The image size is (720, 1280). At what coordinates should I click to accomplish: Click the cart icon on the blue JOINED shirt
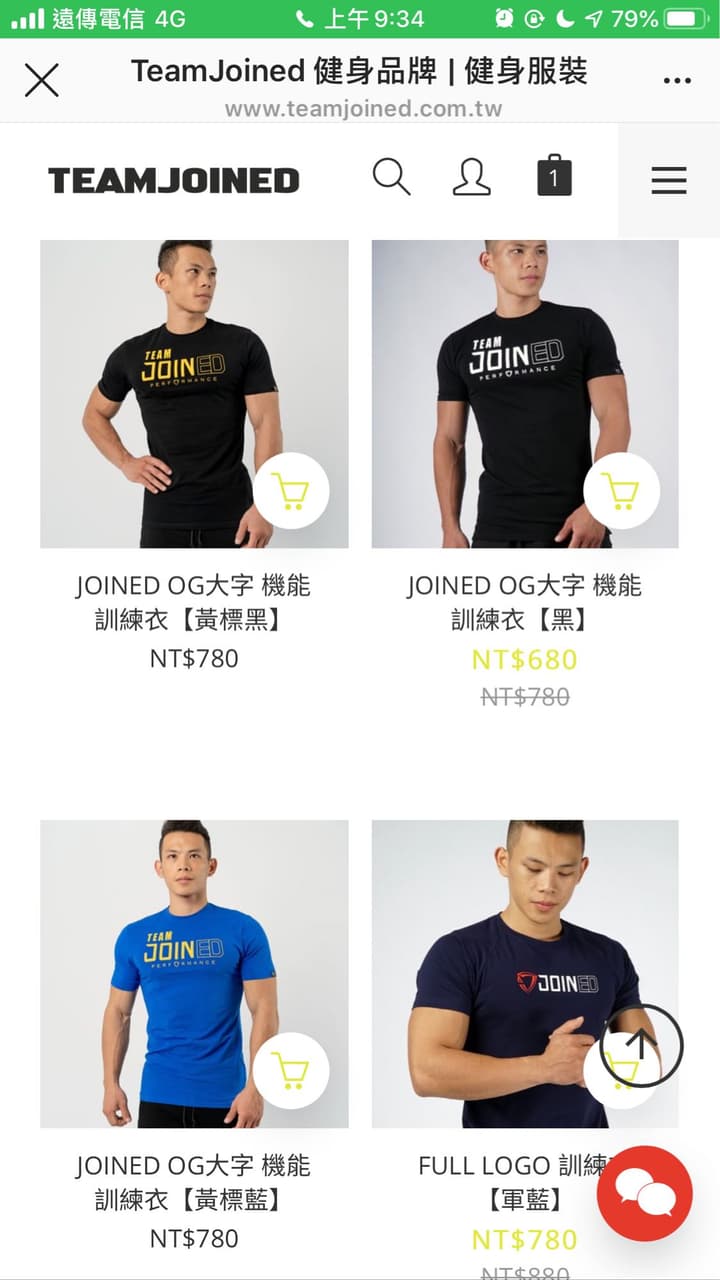(290, 1069)
